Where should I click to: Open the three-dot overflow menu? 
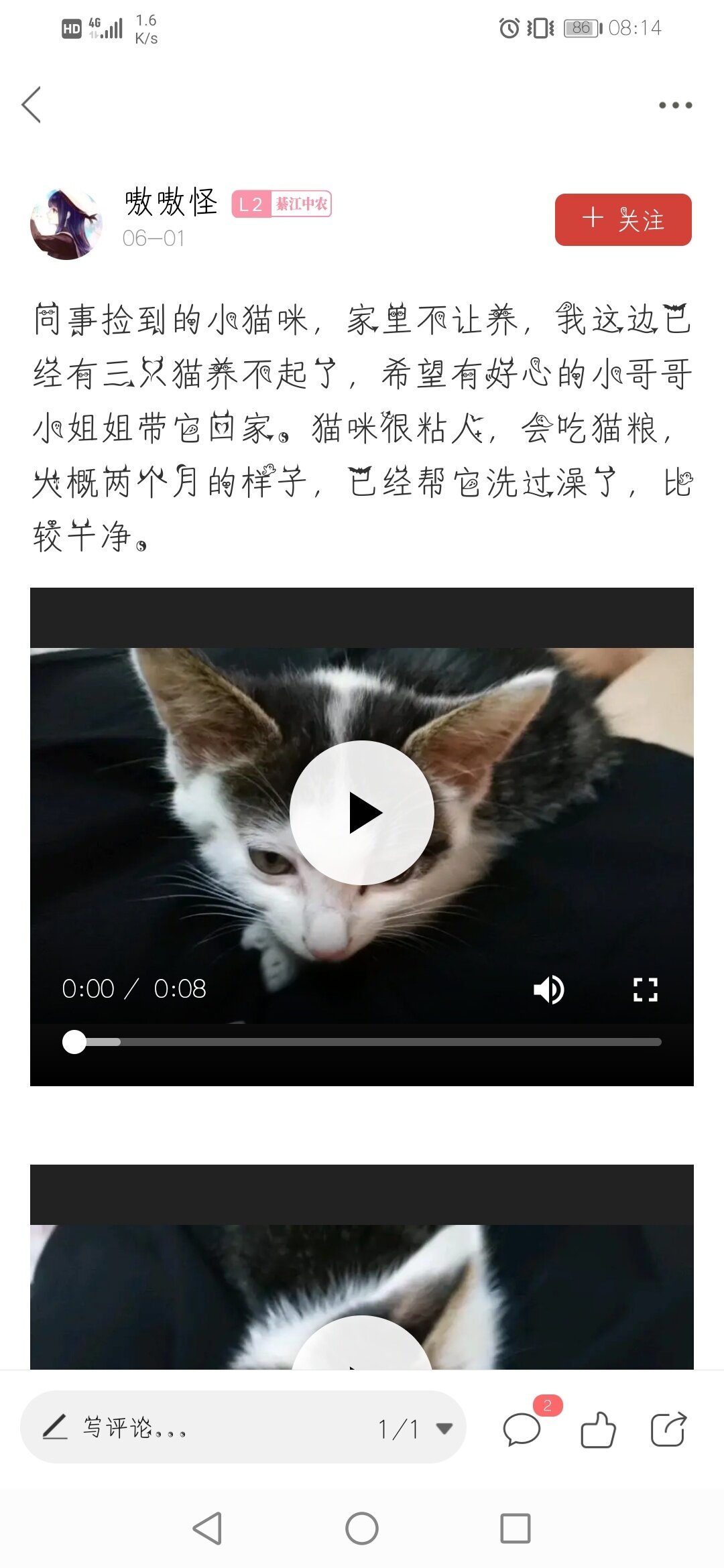pos(674,105)
